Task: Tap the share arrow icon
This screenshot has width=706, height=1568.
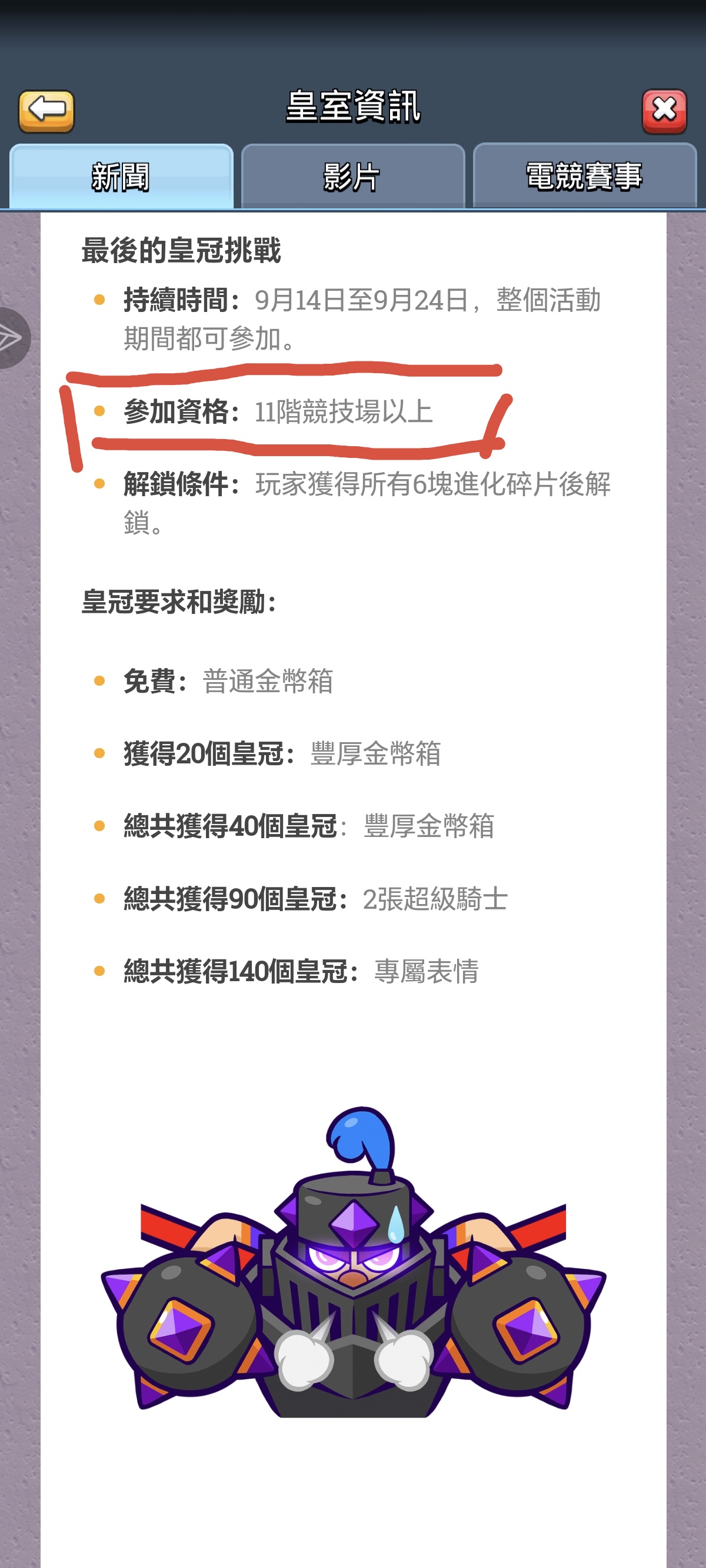Action: (x=11, y=338)
